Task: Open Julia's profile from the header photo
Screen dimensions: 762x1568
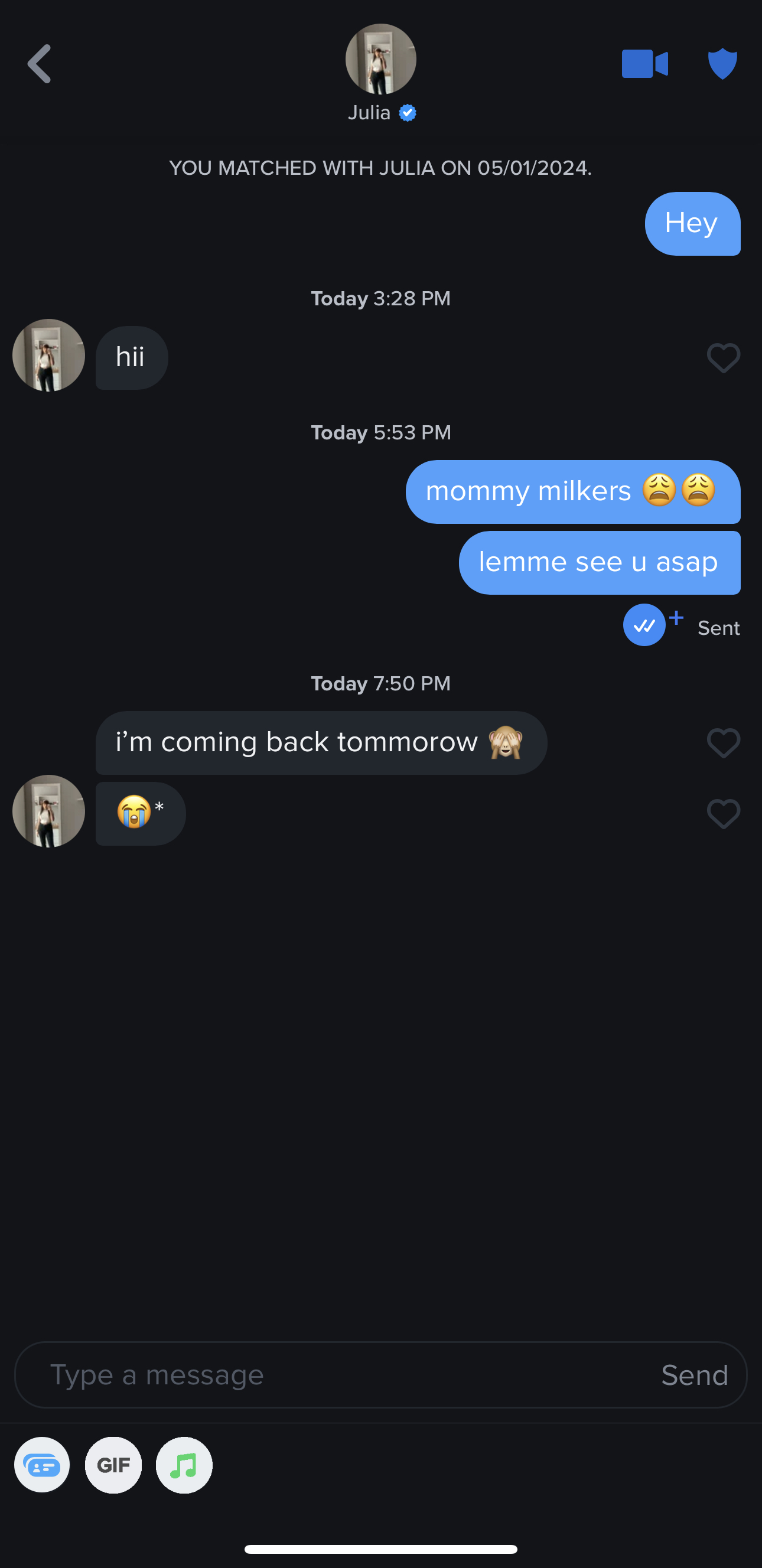Action: tap(381, 59)
